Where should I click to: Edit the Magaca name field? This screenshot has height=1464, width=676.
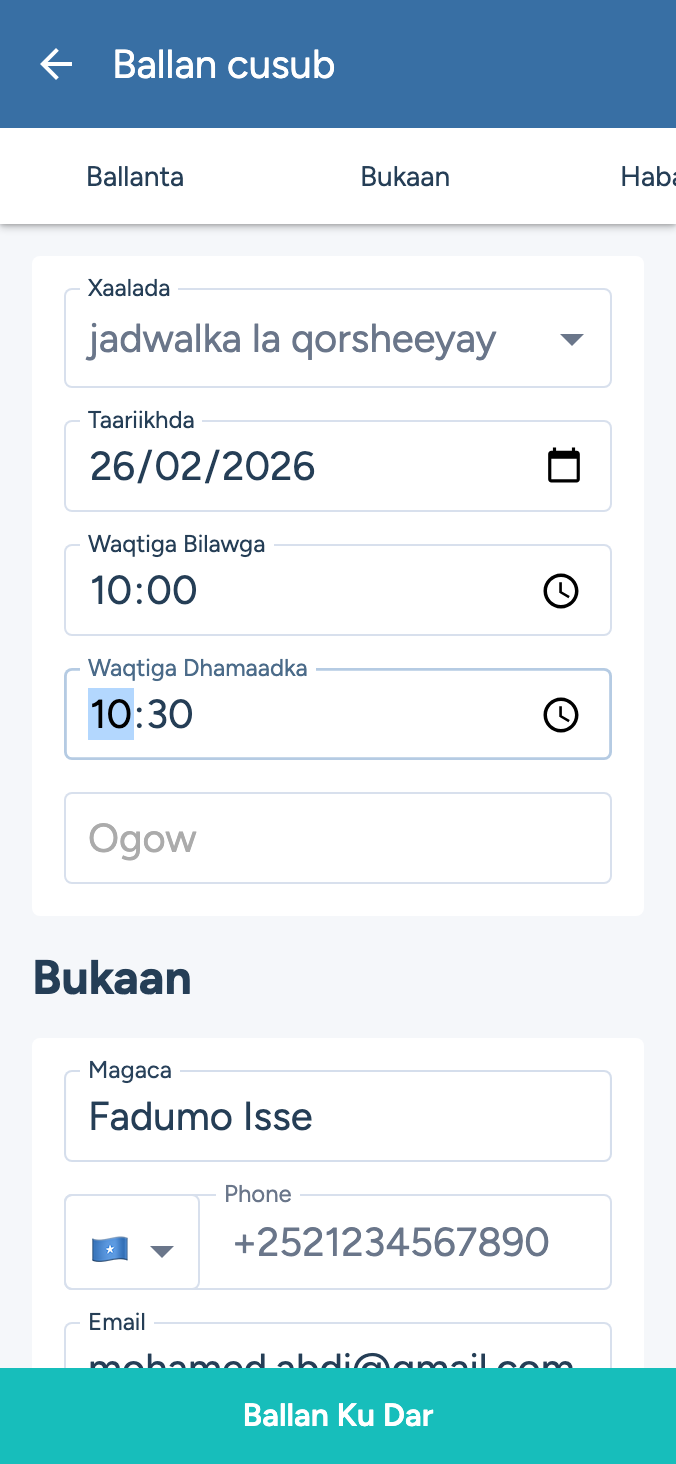point(338,1116)
